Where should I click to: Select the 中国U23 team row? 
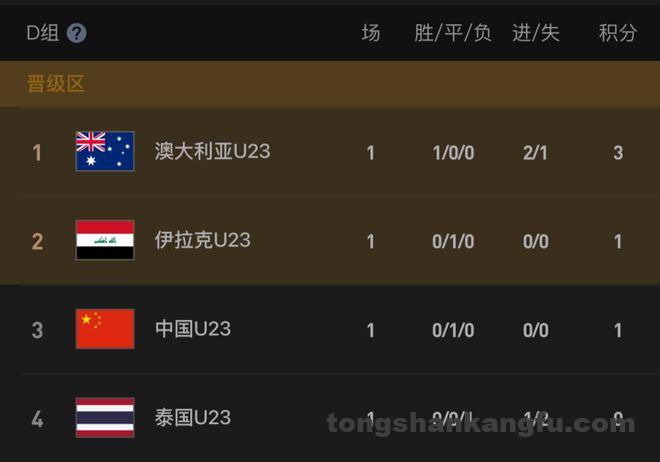tap(192, 329)
